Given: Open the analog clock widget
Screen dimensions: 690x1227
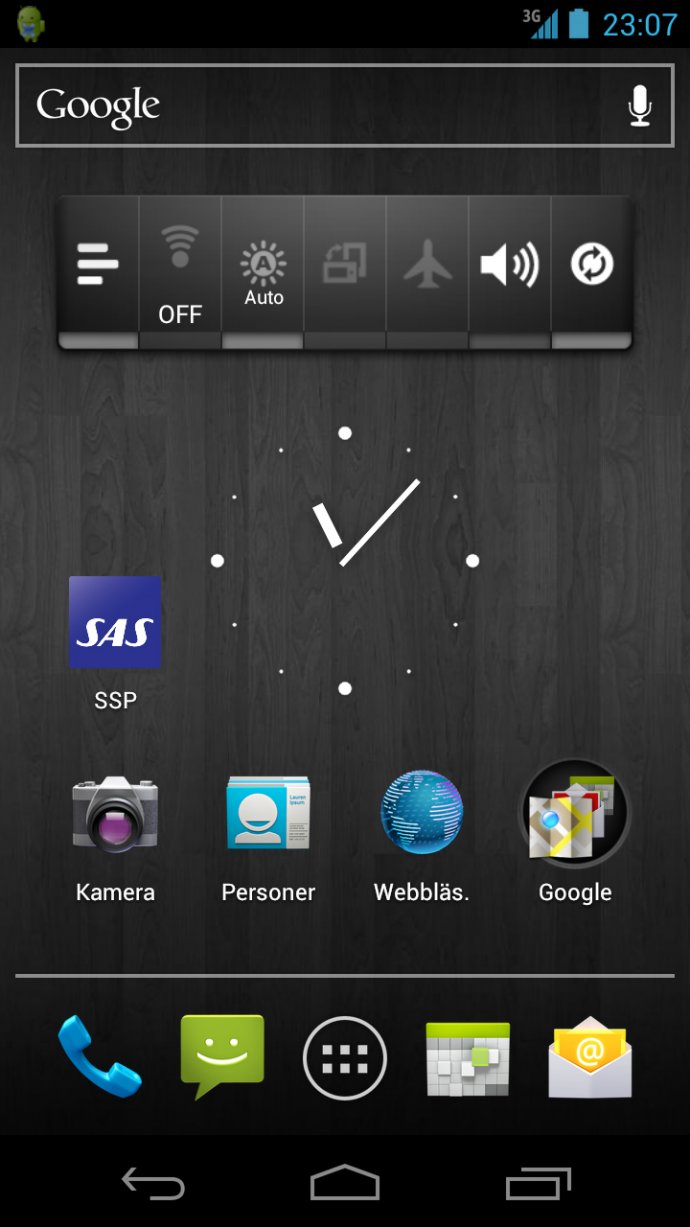Looking at the screenshot, I should pos(344,560).
